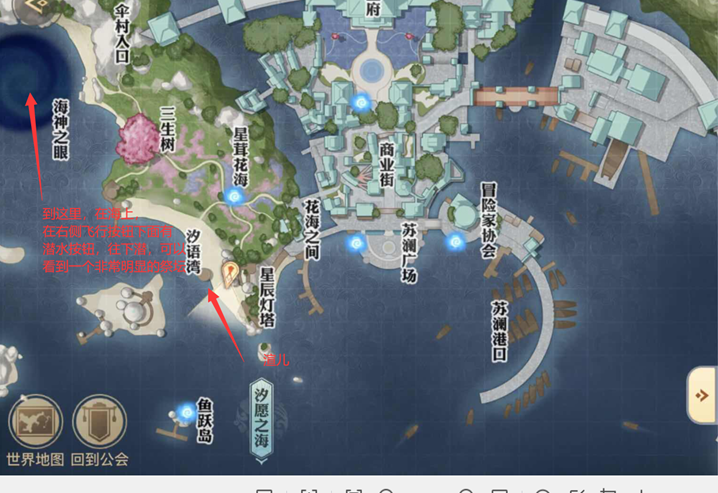Image resolution: width=718 pixels, height=493 pixels.
Task: Expand the side panel arrow
Action: [x=702, y=396]
